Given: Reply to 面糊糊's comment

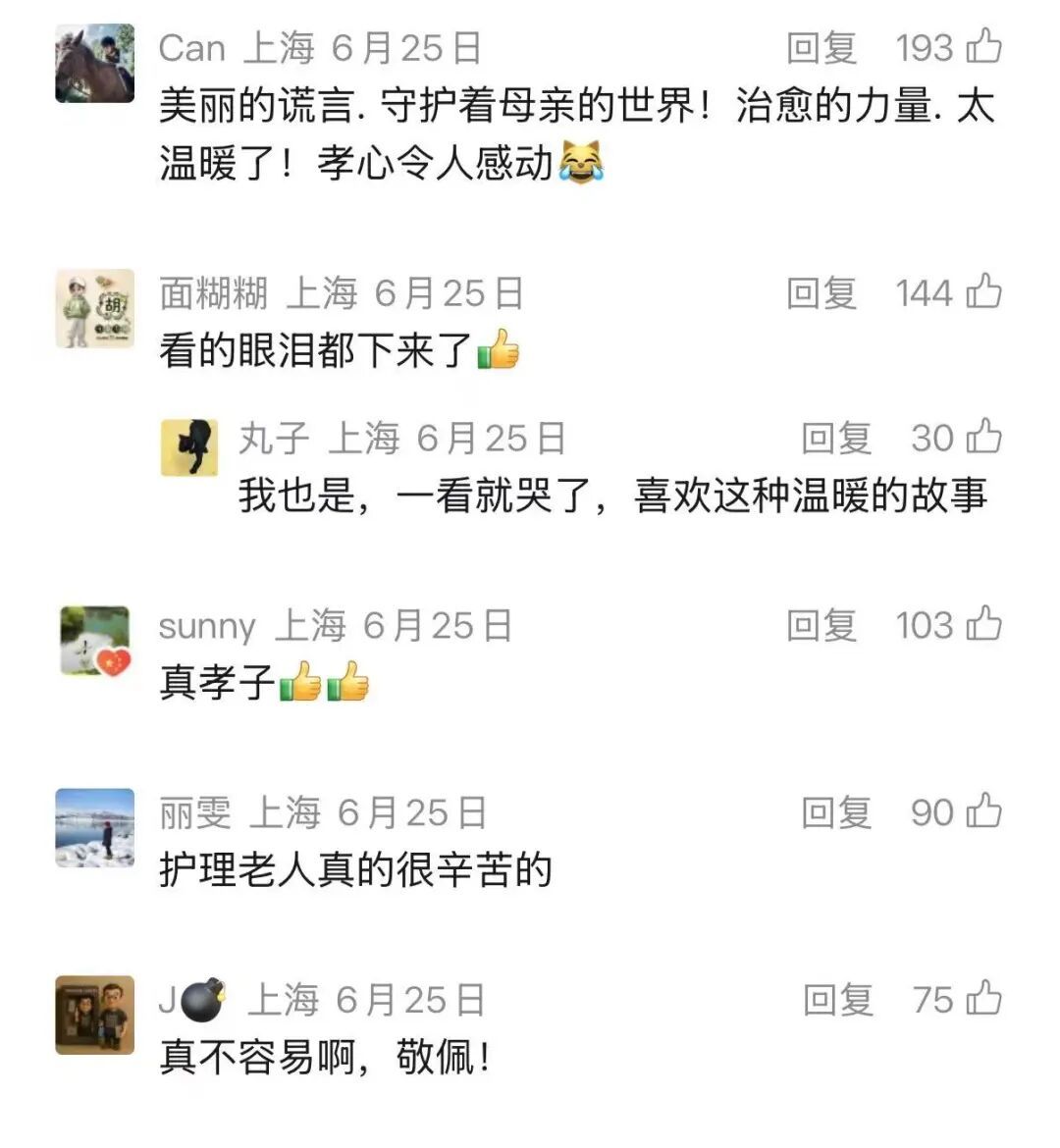Looking at the screenshot, I should point(821,293).
